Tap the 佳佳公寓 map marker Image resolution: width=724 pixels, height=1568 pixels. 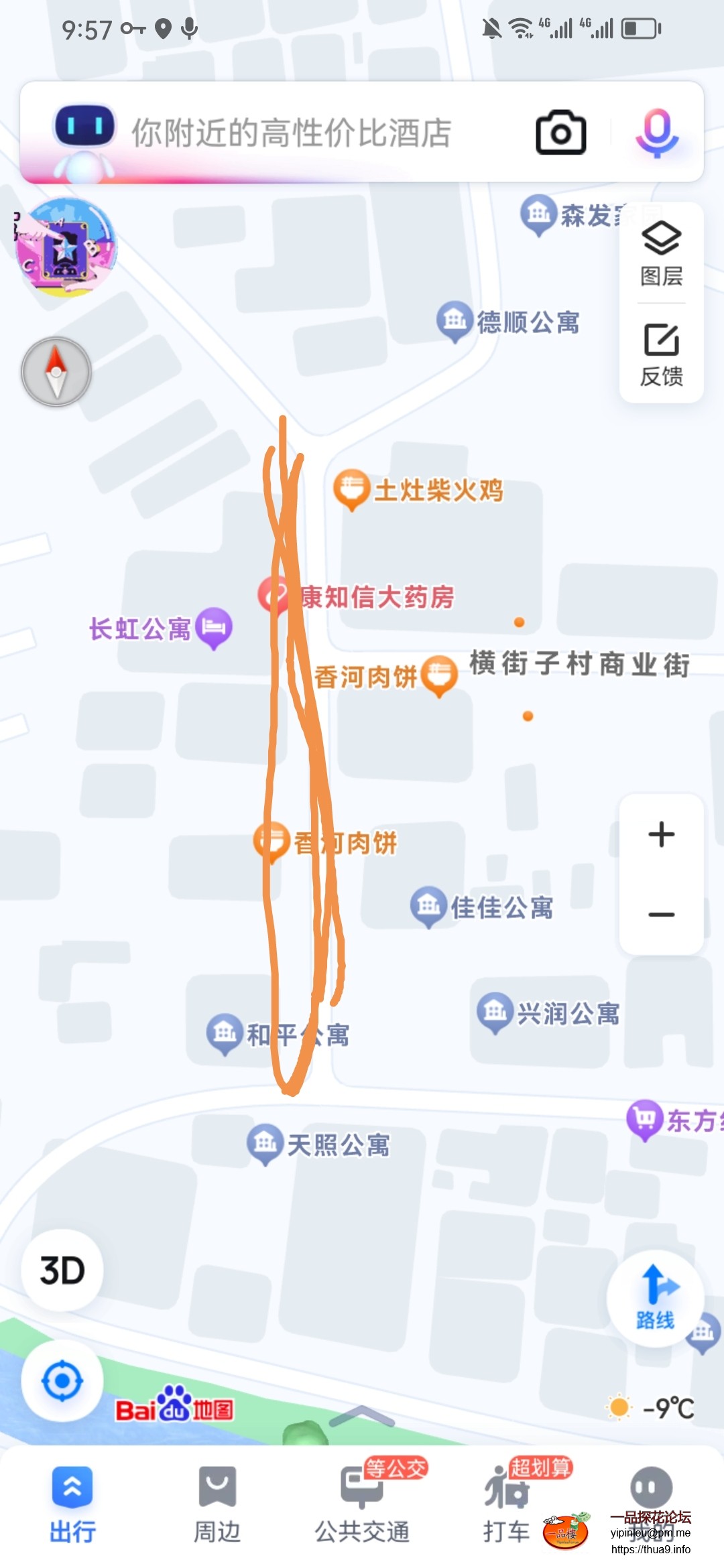tap(428, 907)
